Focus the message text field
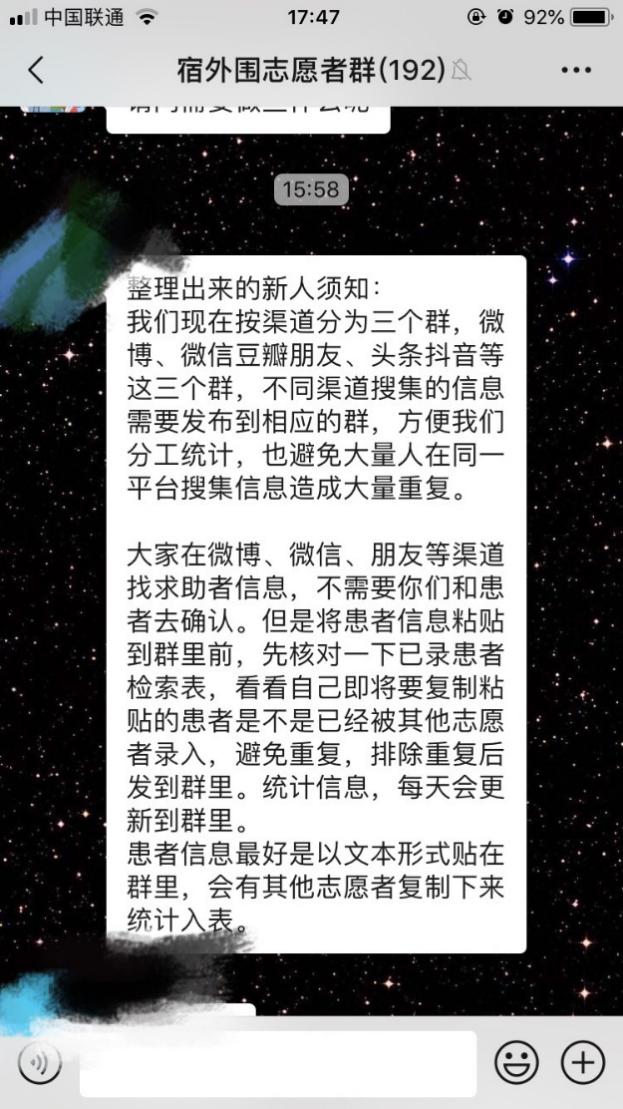The height and width of the screenshot is (1109, 623). (278, 1064)
